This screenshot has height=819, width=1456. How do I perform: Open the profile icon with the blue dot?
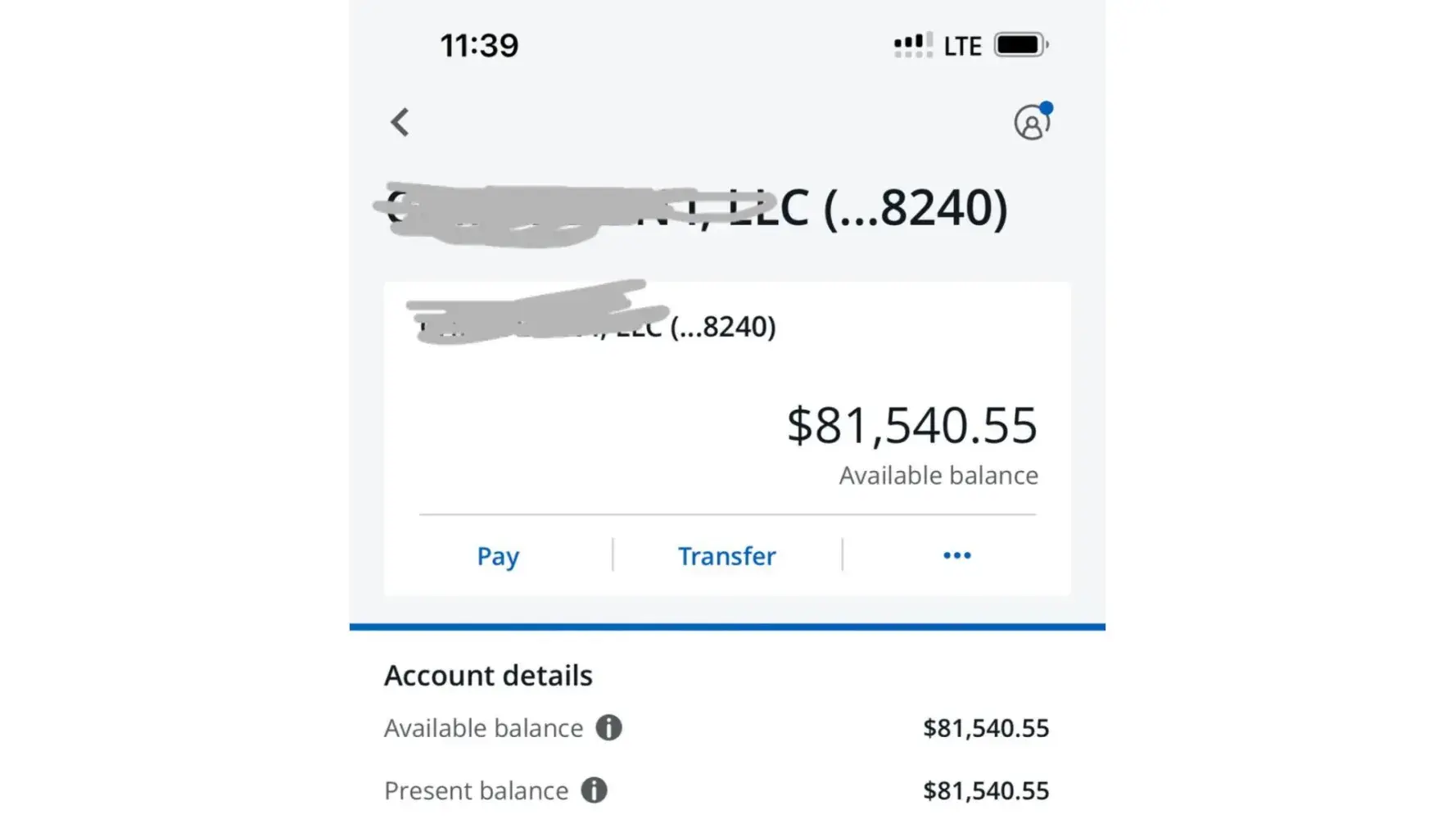1031,123
